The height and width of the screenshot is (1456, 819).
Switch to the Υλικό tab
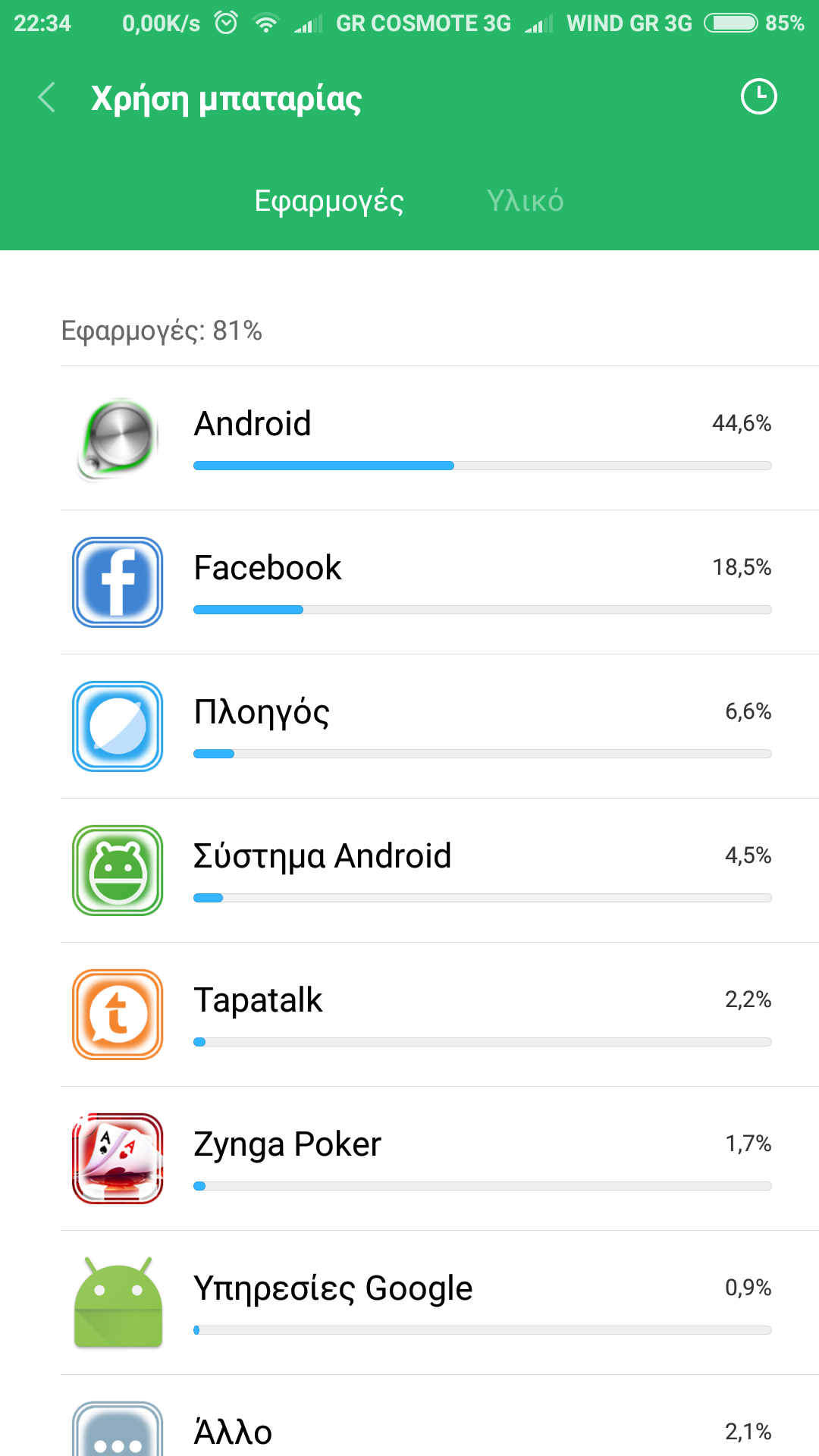pos(525,201)
